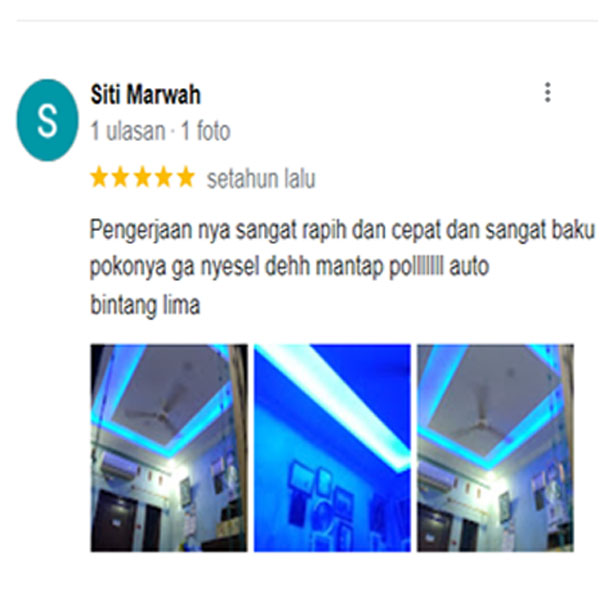This screenshot has height=600, width=600.
Task: Open the first review photo of the ceiling fan
Action: [168, 447]
